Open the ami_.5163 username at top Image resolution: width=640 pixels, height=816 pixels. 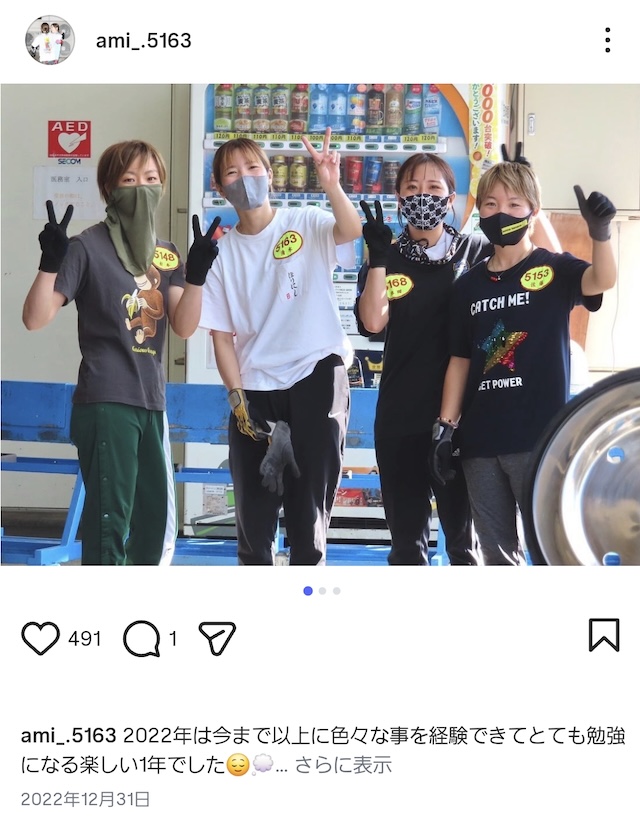click(144, 41)
